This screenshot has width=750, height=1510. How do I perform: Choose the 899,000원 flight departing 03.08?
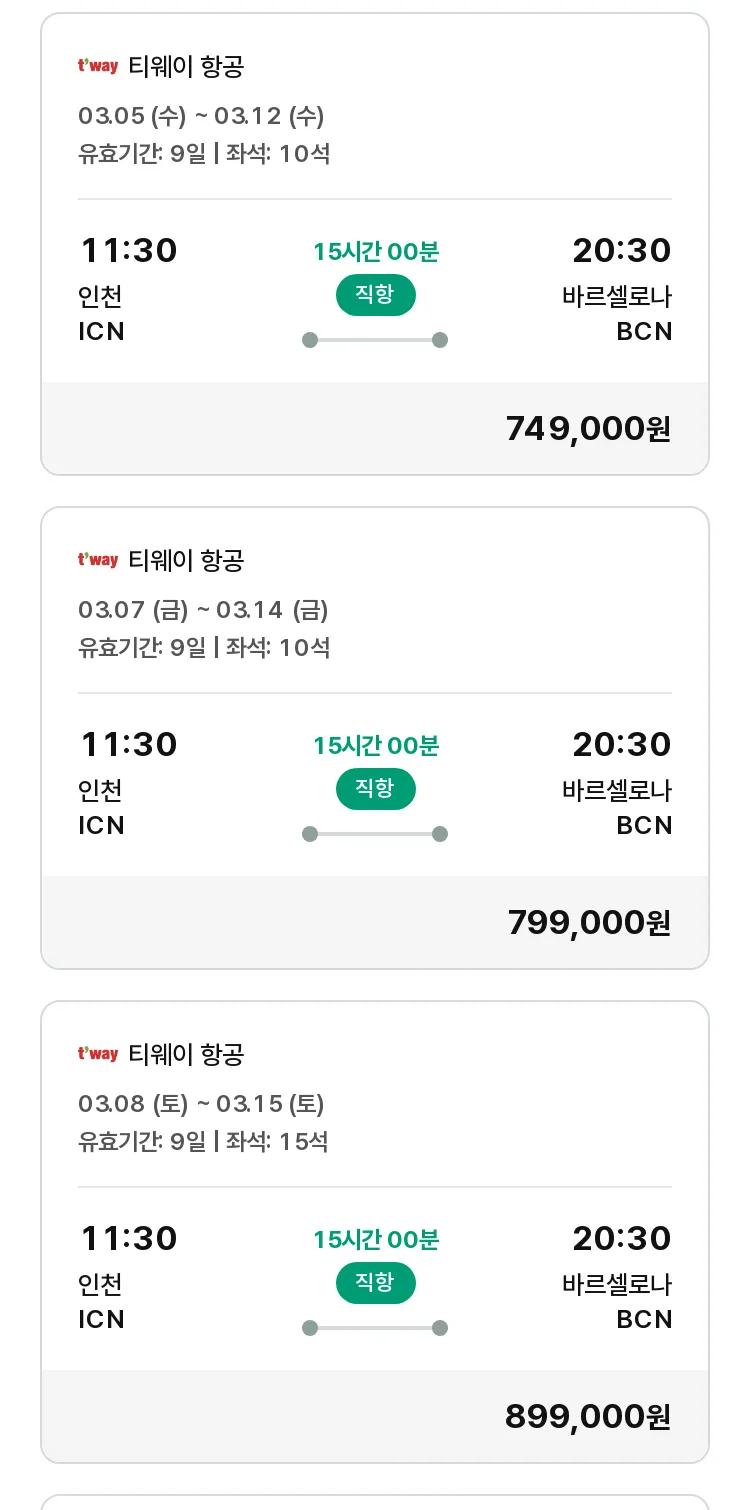pyautogui.click(x=375, y=1232)
